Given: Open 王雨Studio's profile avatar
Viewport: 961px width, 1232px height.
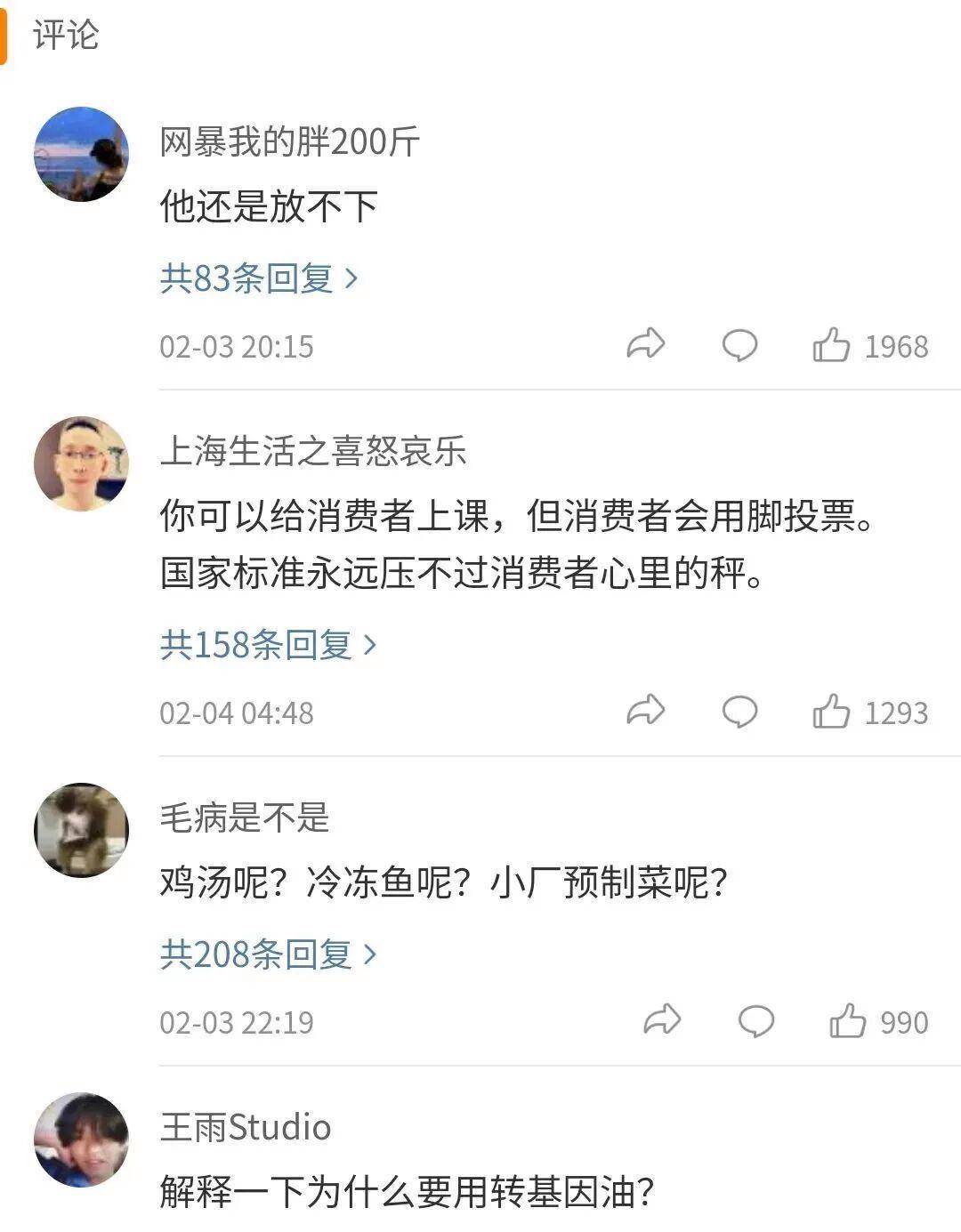Looking at the screenshot, I should [81, 1139].
